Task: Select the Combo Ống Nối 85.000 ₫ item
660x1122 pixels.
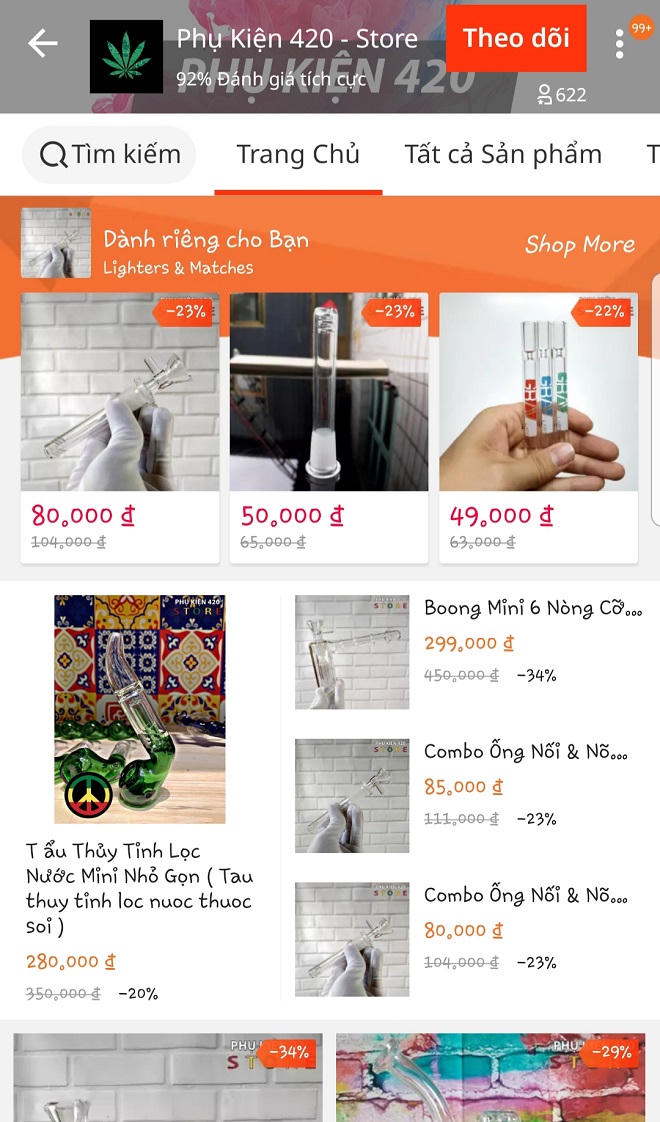Action: (x=470, y=795)
